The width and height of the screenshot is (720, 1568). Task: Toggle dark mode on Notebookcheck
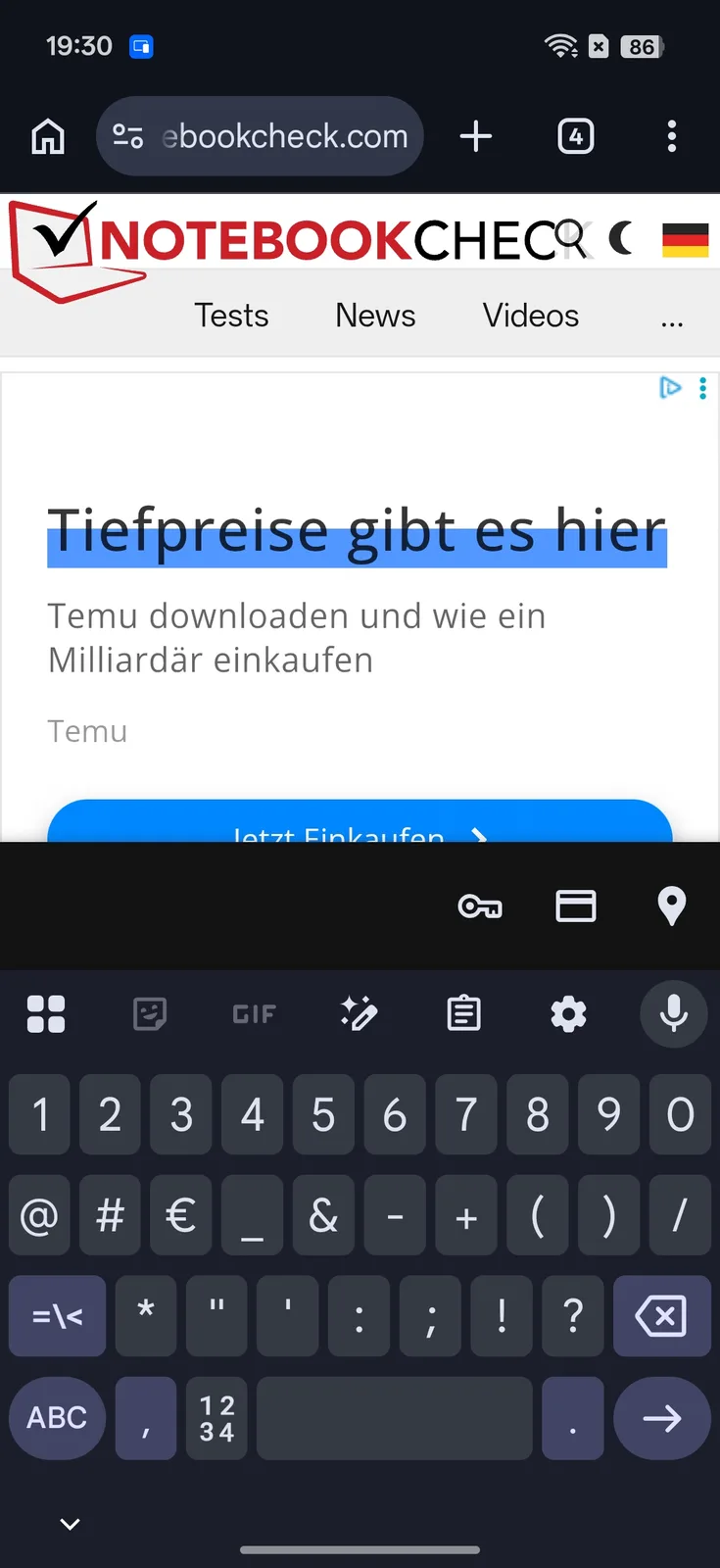(620, 238)
